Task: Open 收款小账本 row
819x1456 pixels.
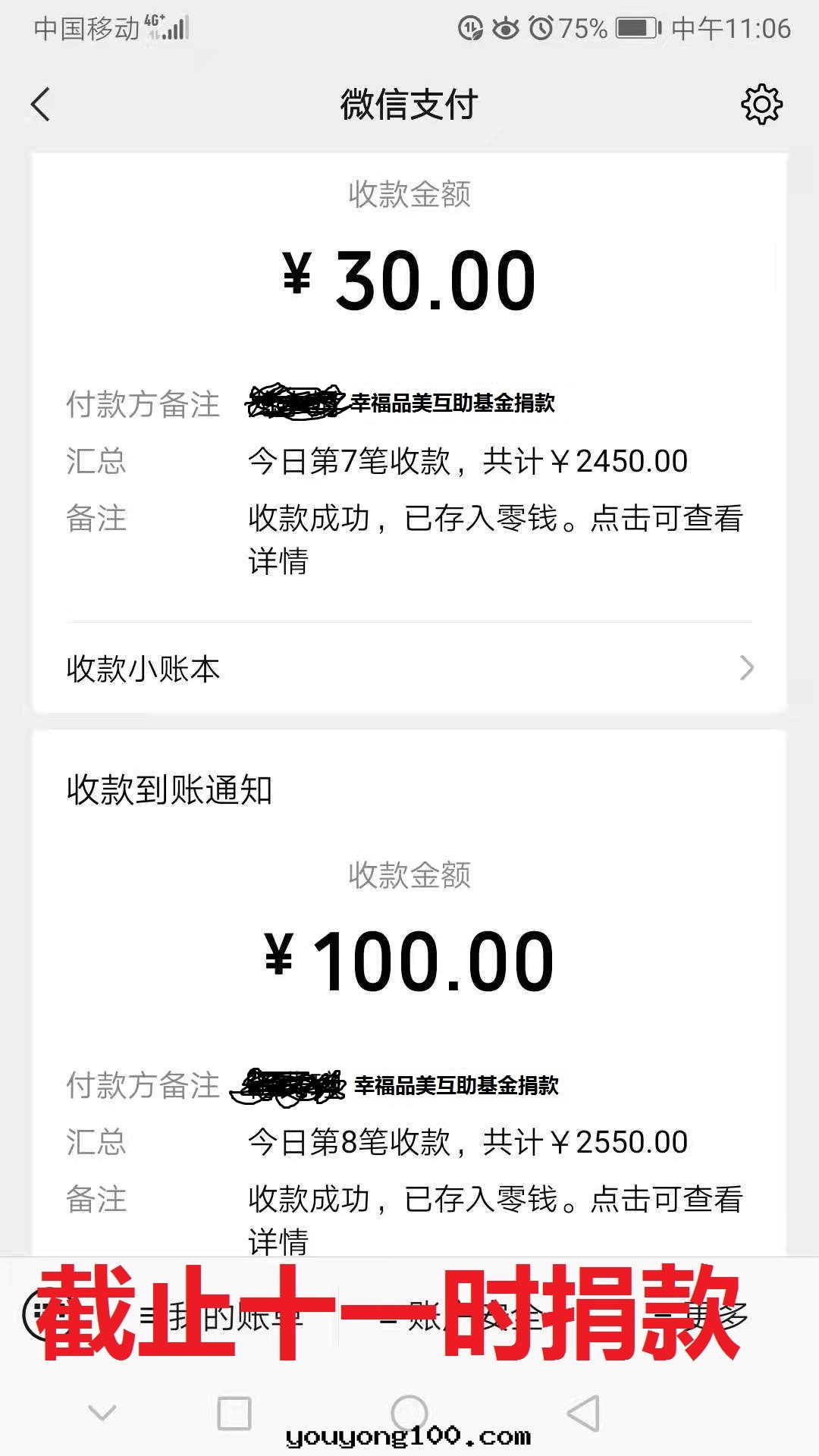Action: click(409, 668)
